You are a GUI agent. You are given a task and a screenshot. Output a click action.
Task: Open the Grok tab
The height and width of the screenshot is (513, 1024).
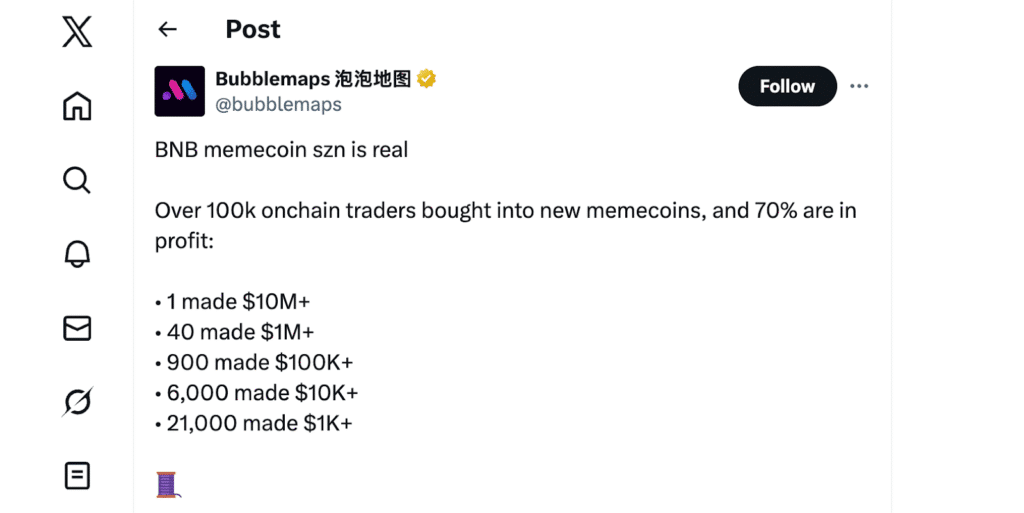[x=77, y=402]
